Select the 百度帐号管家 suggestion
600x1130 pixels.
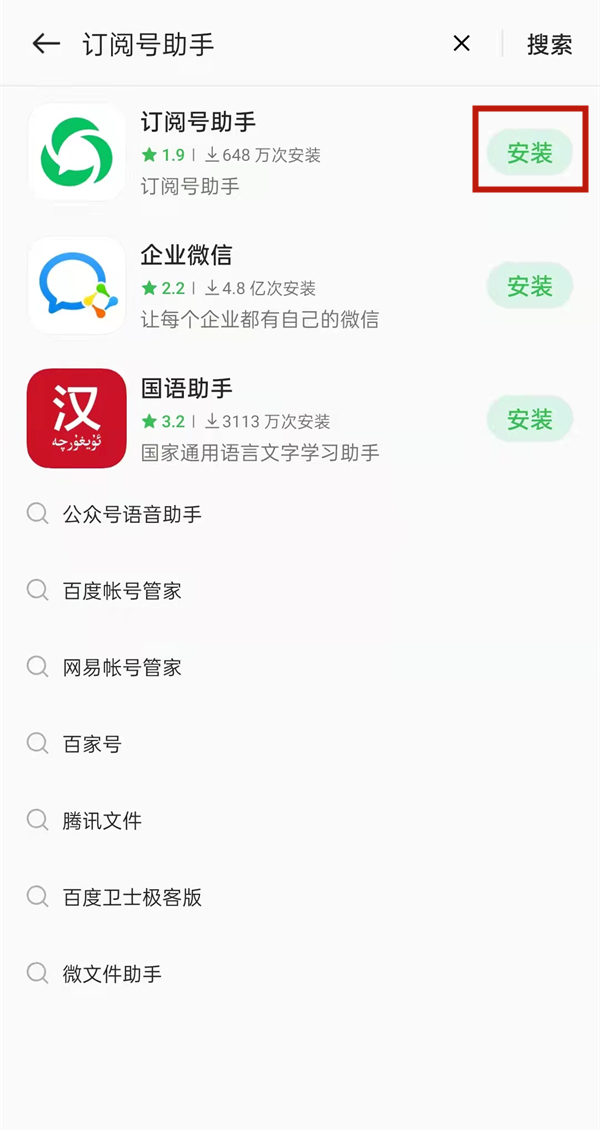tap(122, 591)
